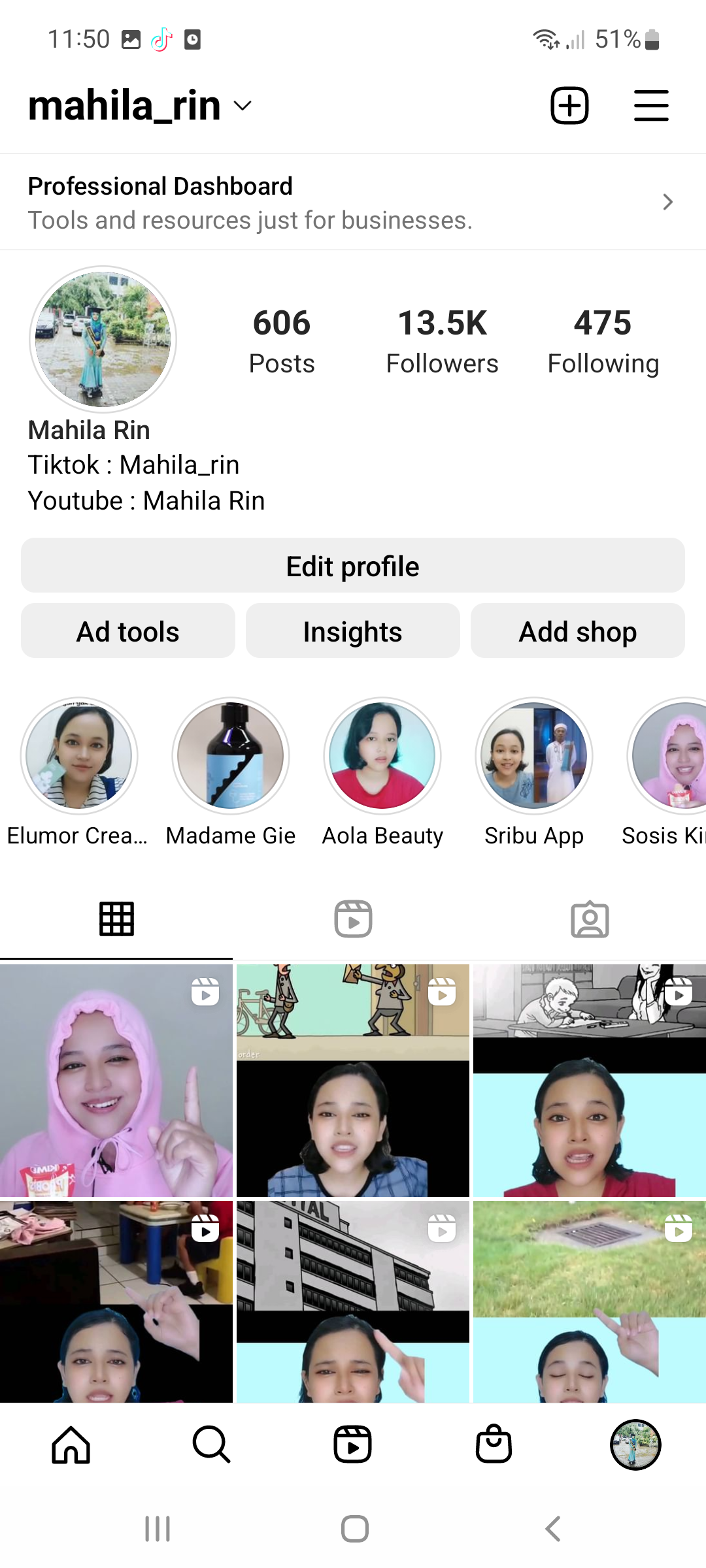Open the Madame Gie story highlight
Image resolution: width=706 pixels, height=1568 pixels.
pyautogui.click(x=231, y=756)
